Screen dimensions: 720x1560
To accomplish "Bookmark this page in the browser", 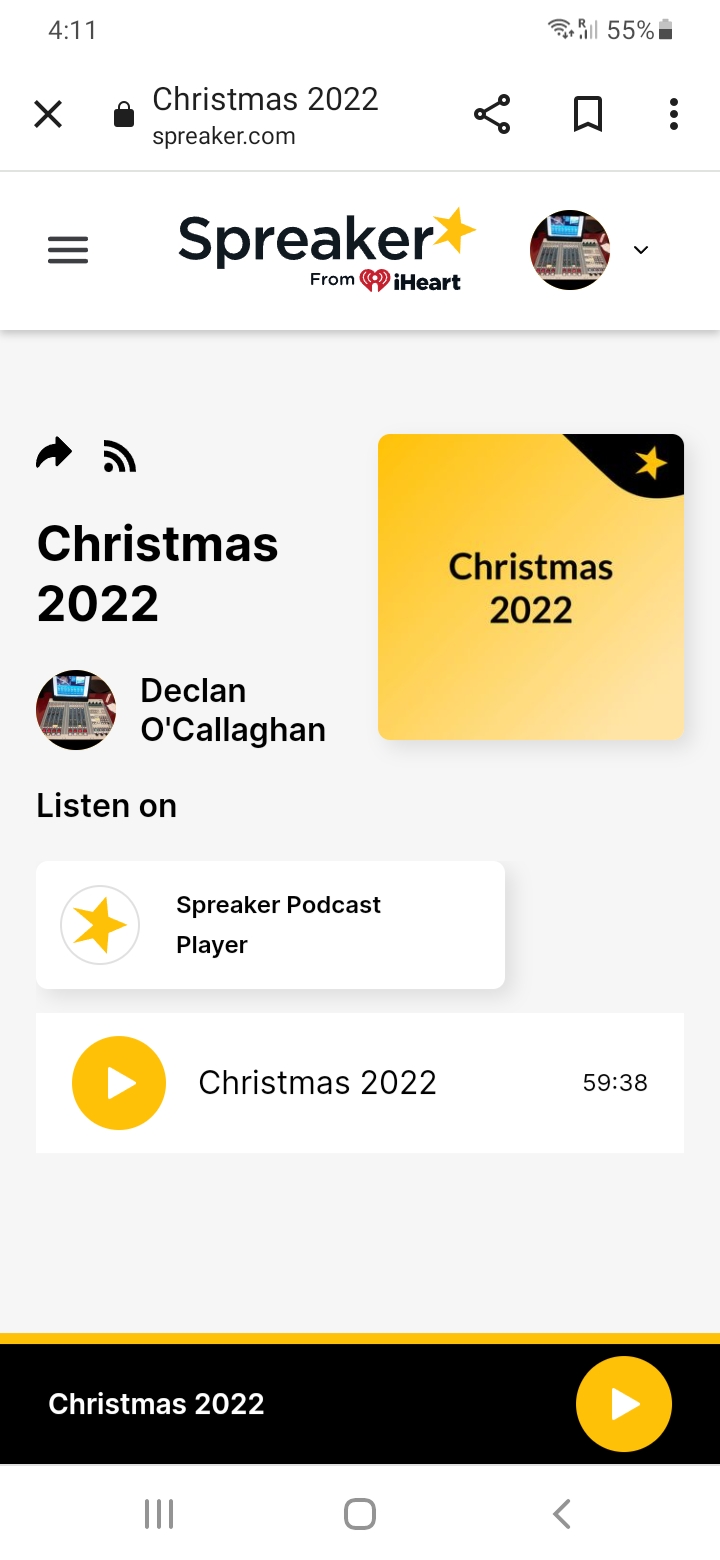I will pos(588,115).
